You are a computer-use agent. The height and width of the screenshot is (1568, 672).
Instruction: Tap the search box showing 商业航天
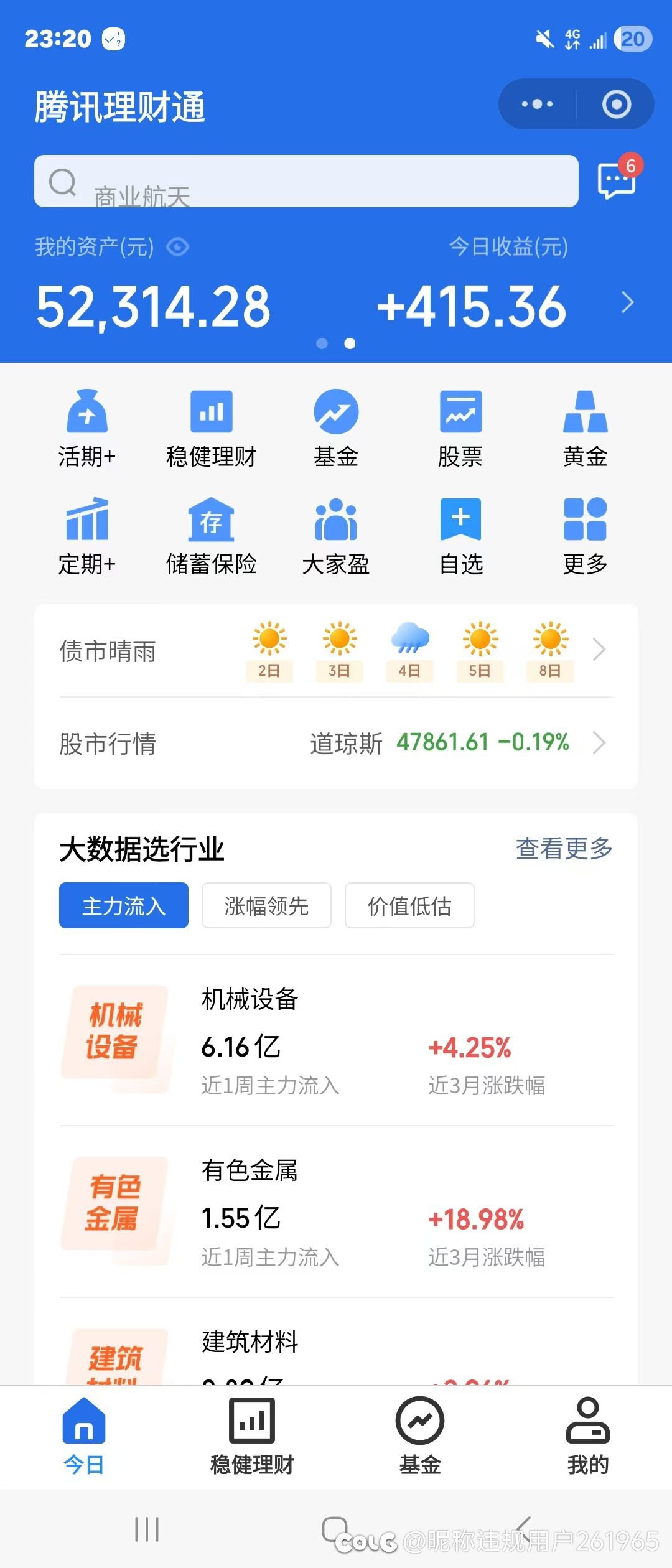(305, 182)
